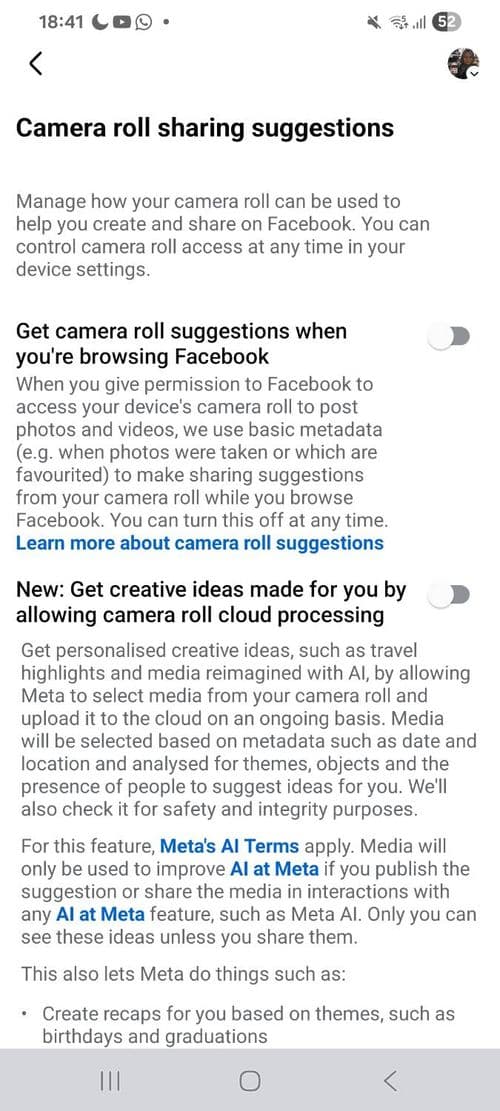Open the Meta's AI Terms link
The width and height of the screenshot is (500, 1111).
(229, 845)
